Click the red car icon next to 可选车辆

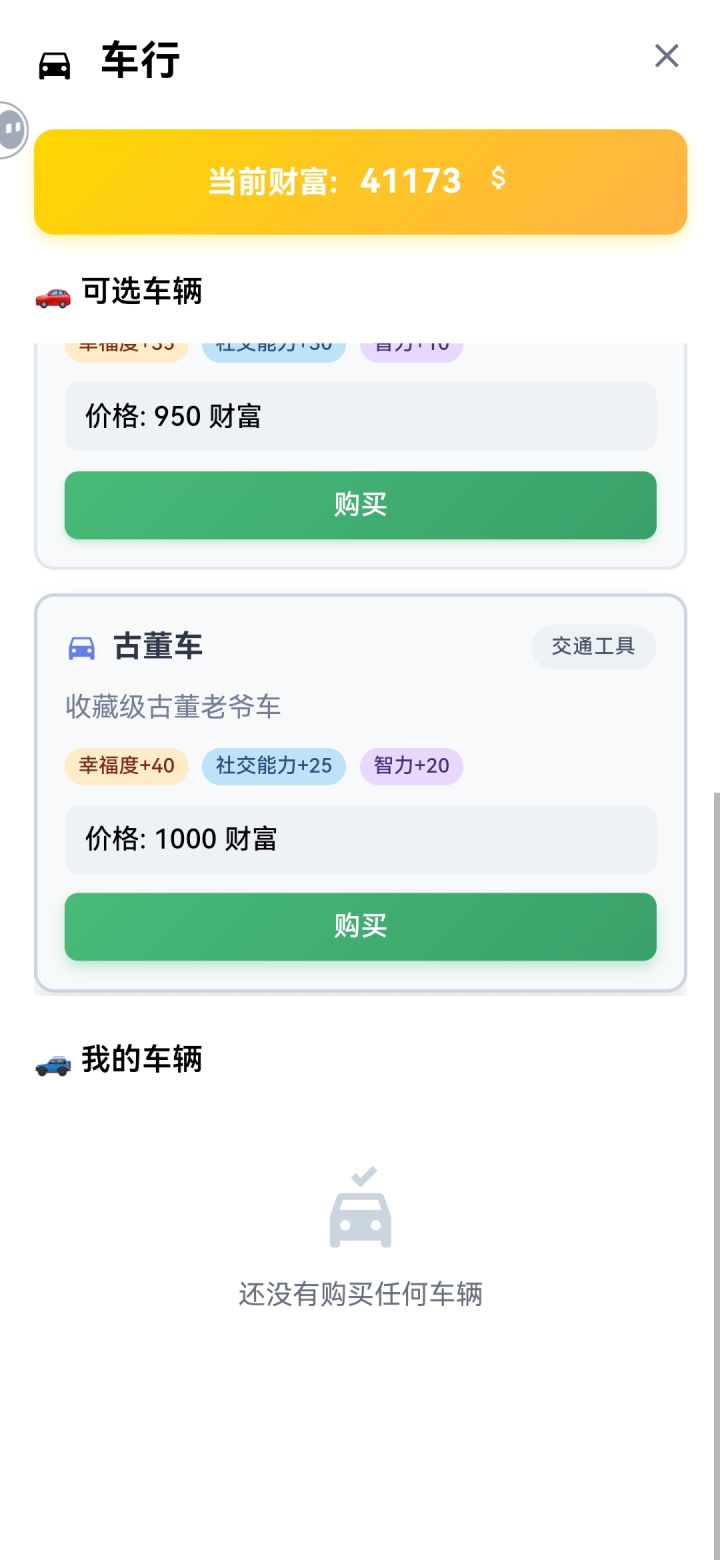tap(53, 293)
